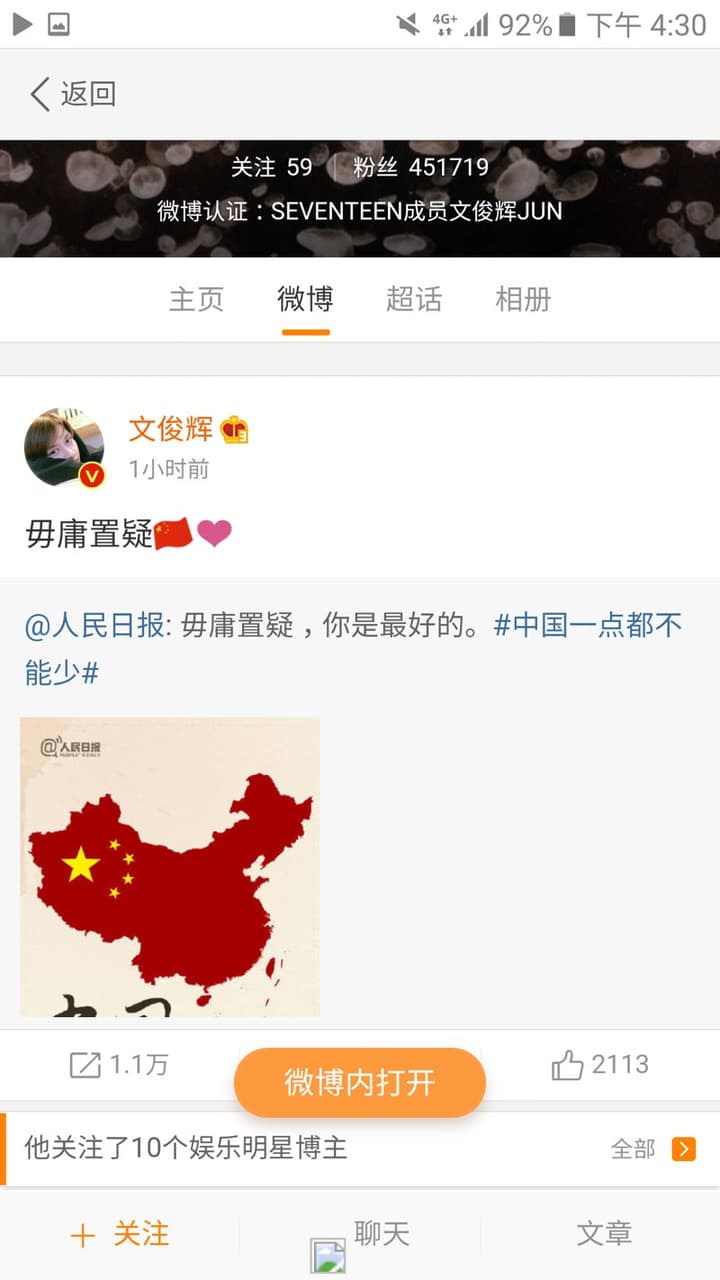
Task: Repost the post showing 1.1万 shares
Action: pyautogui.click(x=119, y=1065)
